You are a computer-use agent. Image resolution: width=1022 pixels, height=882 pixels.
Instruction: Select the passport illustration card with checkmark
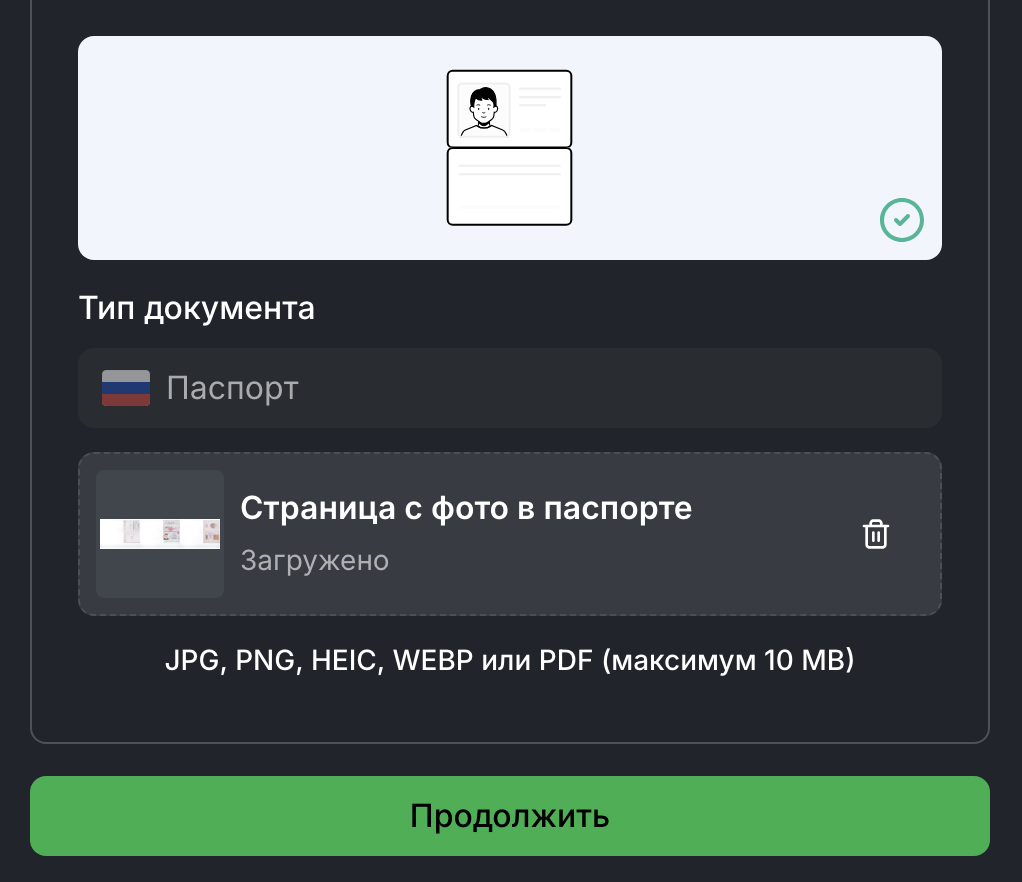click(x=509, y=148)
